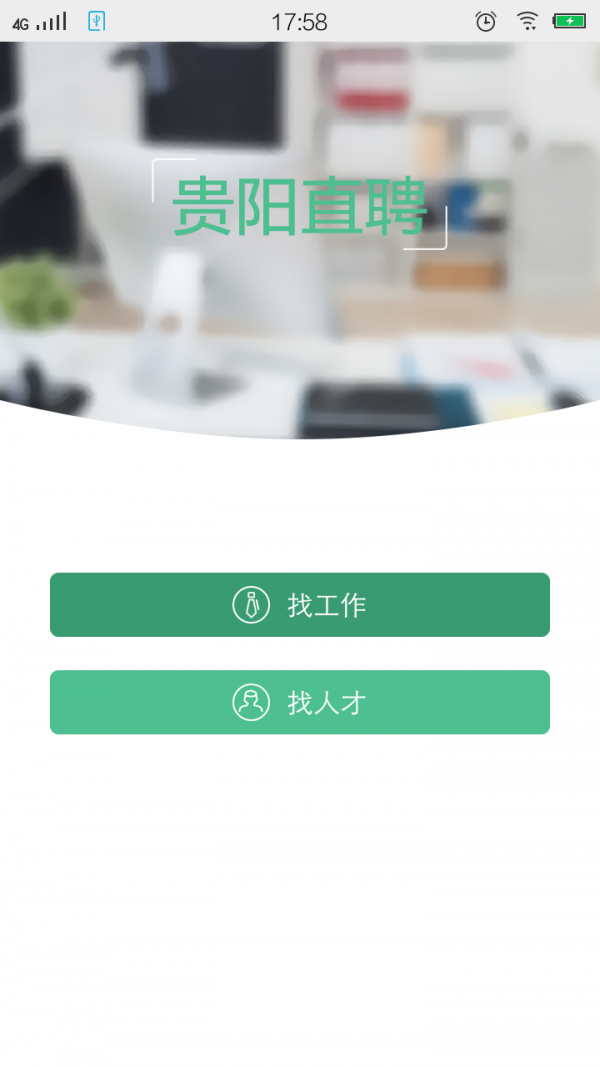The image size is (600, 1067).
Task: Tap the 找工作 button
Action: point(300,605)
